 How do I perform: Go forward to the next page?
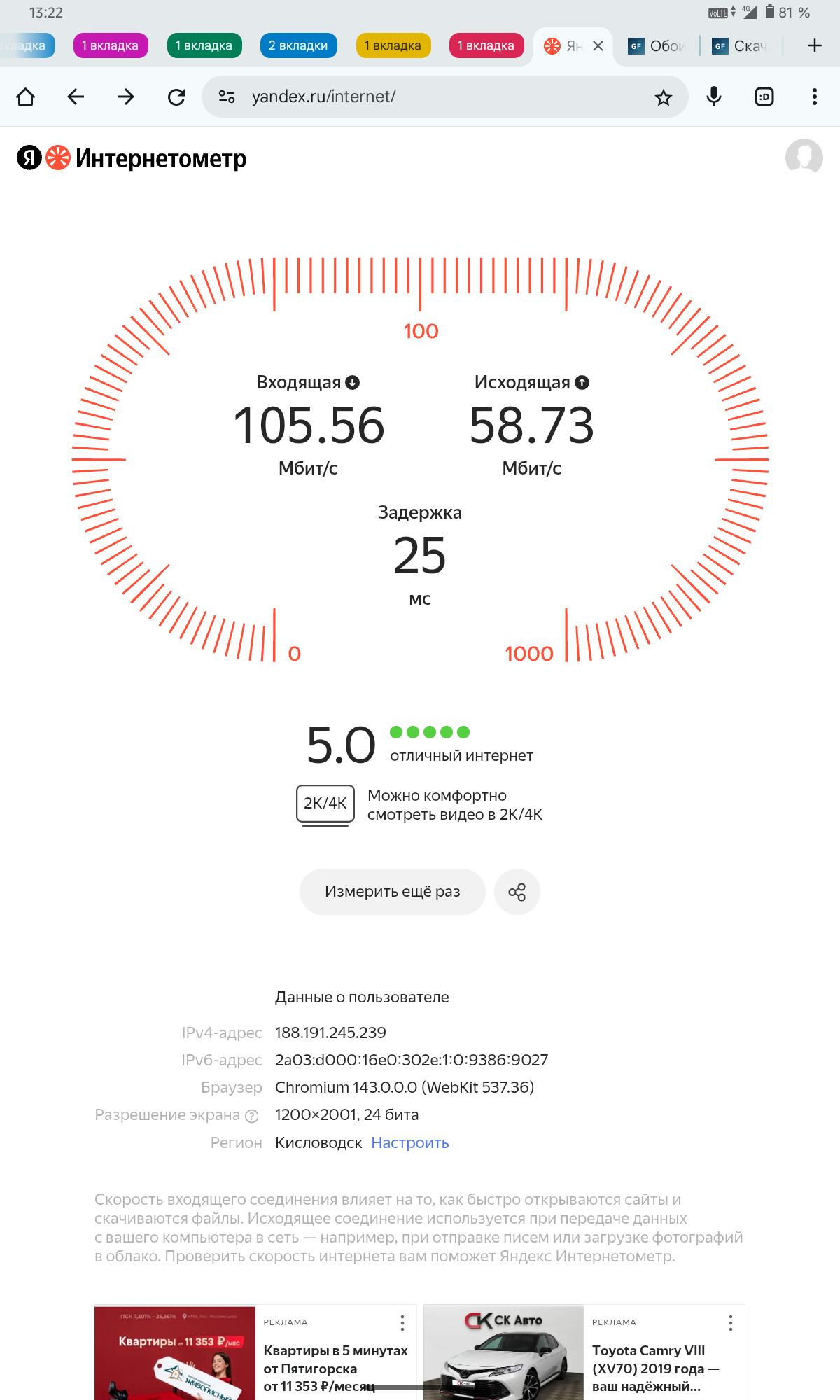(x=126, y=97)
